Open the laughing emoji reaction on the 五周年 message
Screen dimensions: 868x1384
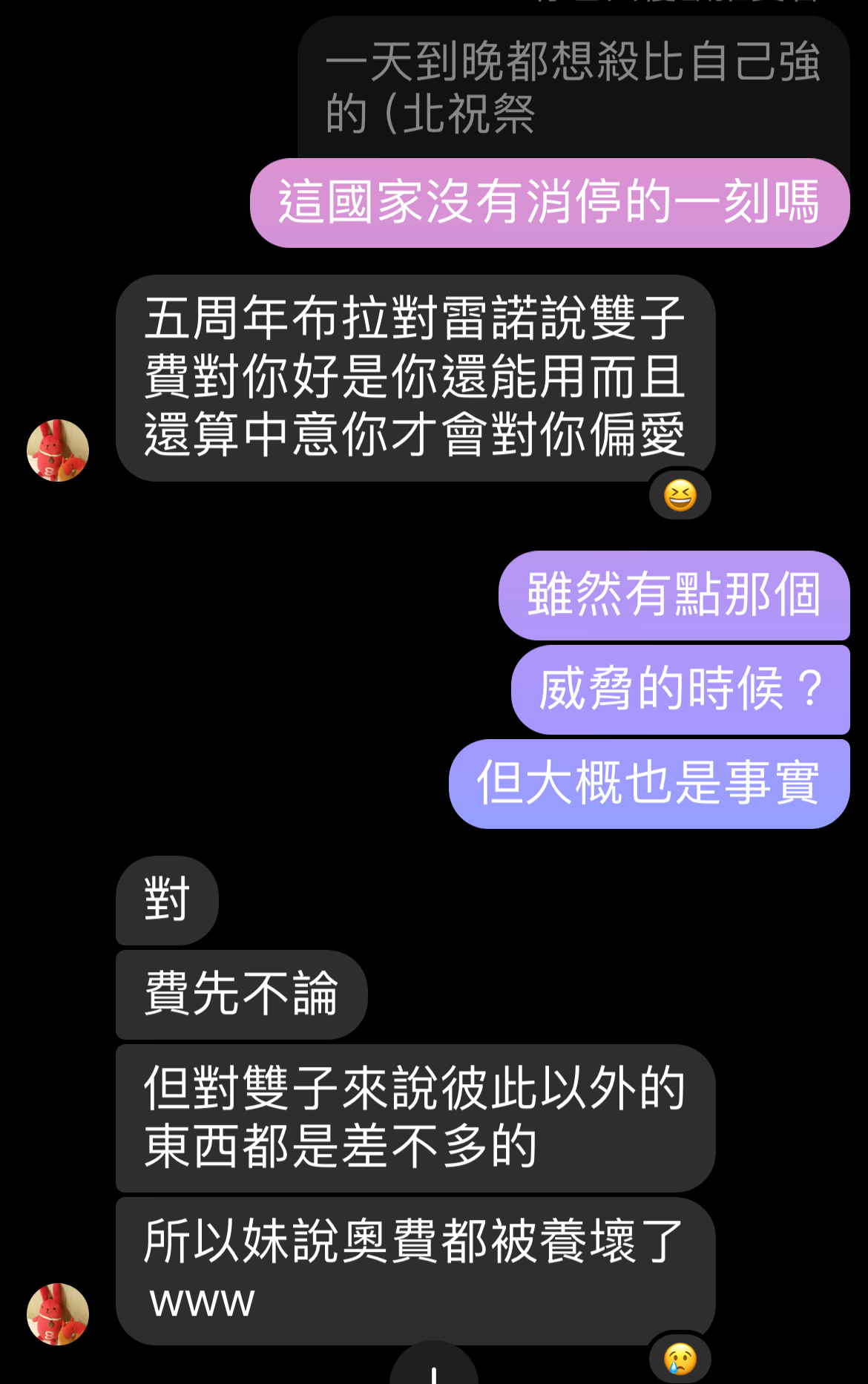coord(680,495)
